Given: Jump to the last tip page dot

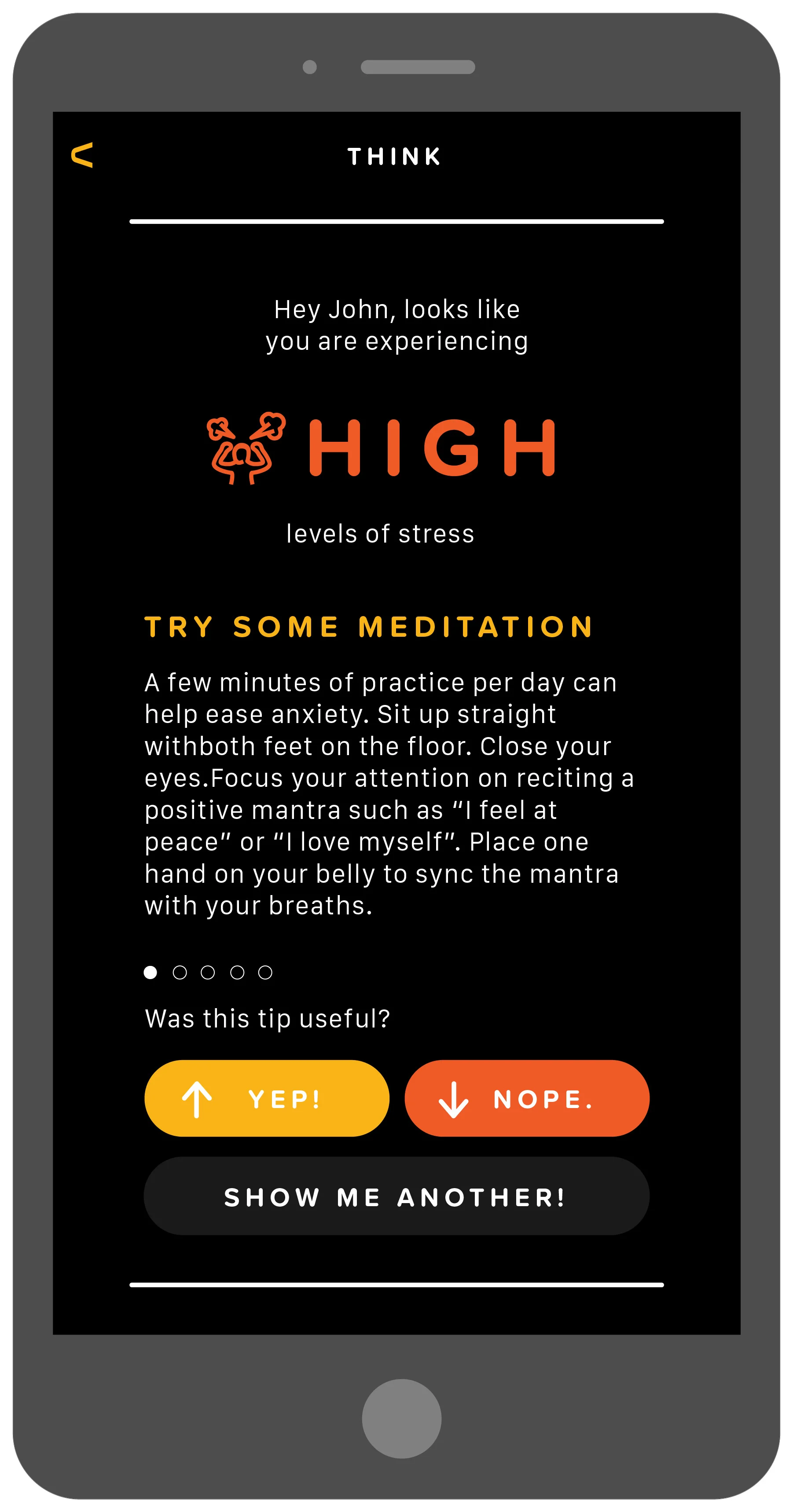Looking at the screenshot, I should tap(265, 973).
